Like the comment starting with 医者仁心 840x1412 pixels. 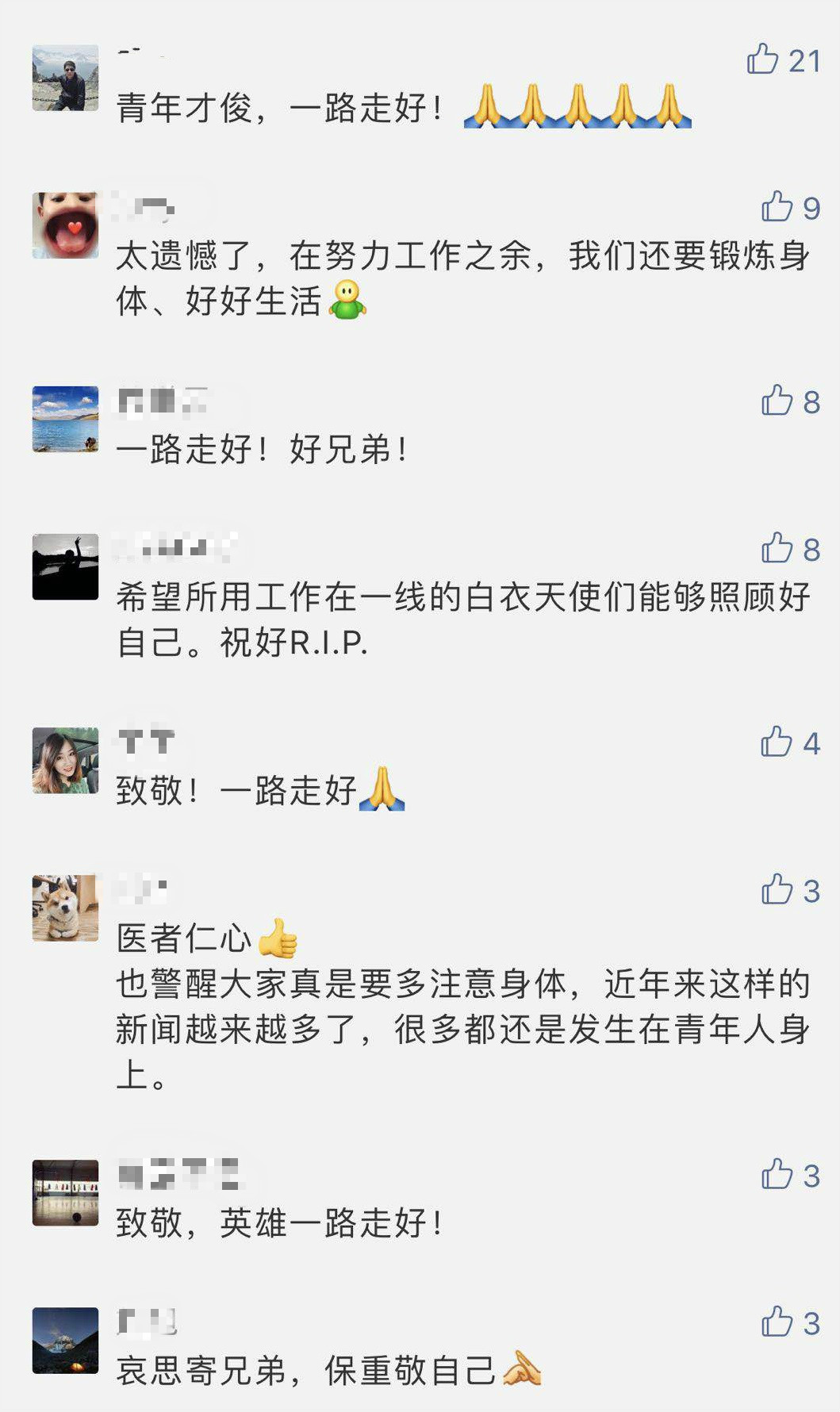(x=777, y=890)
